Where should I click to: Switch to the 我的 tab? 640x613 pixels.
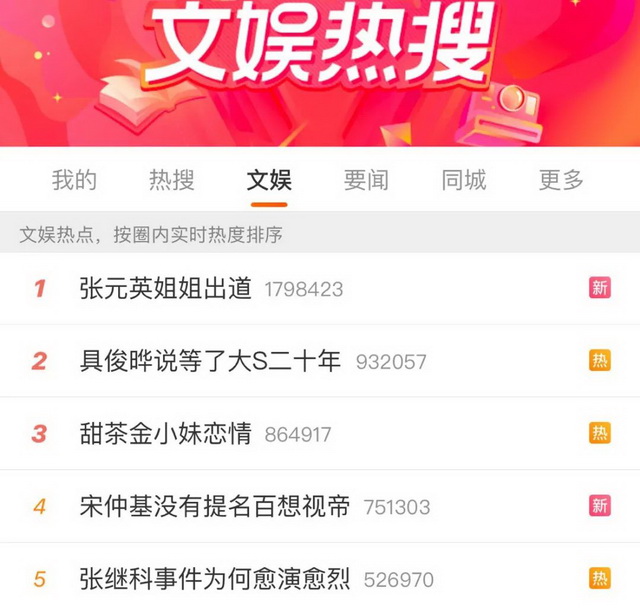click(74, 181)
